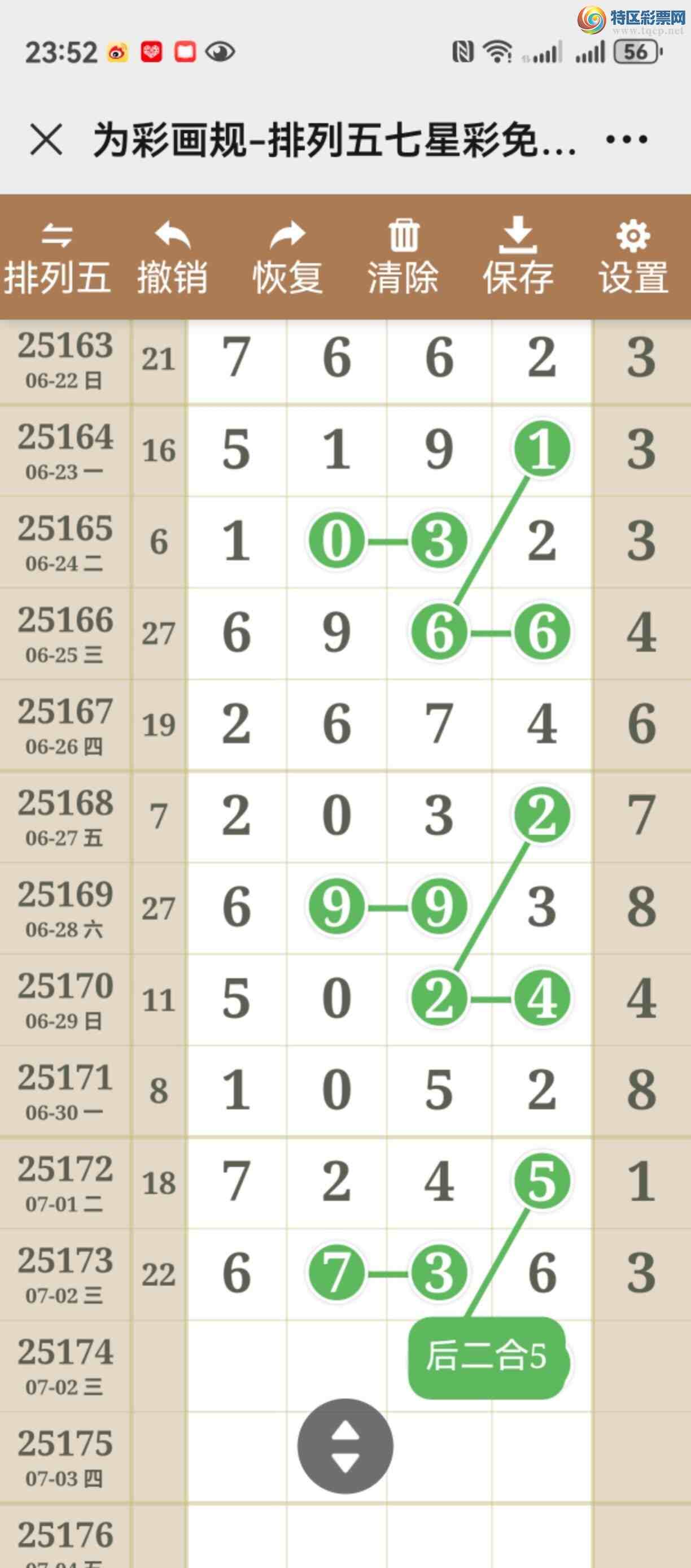Tap the grey up-down scroll button

[345, 1446]
